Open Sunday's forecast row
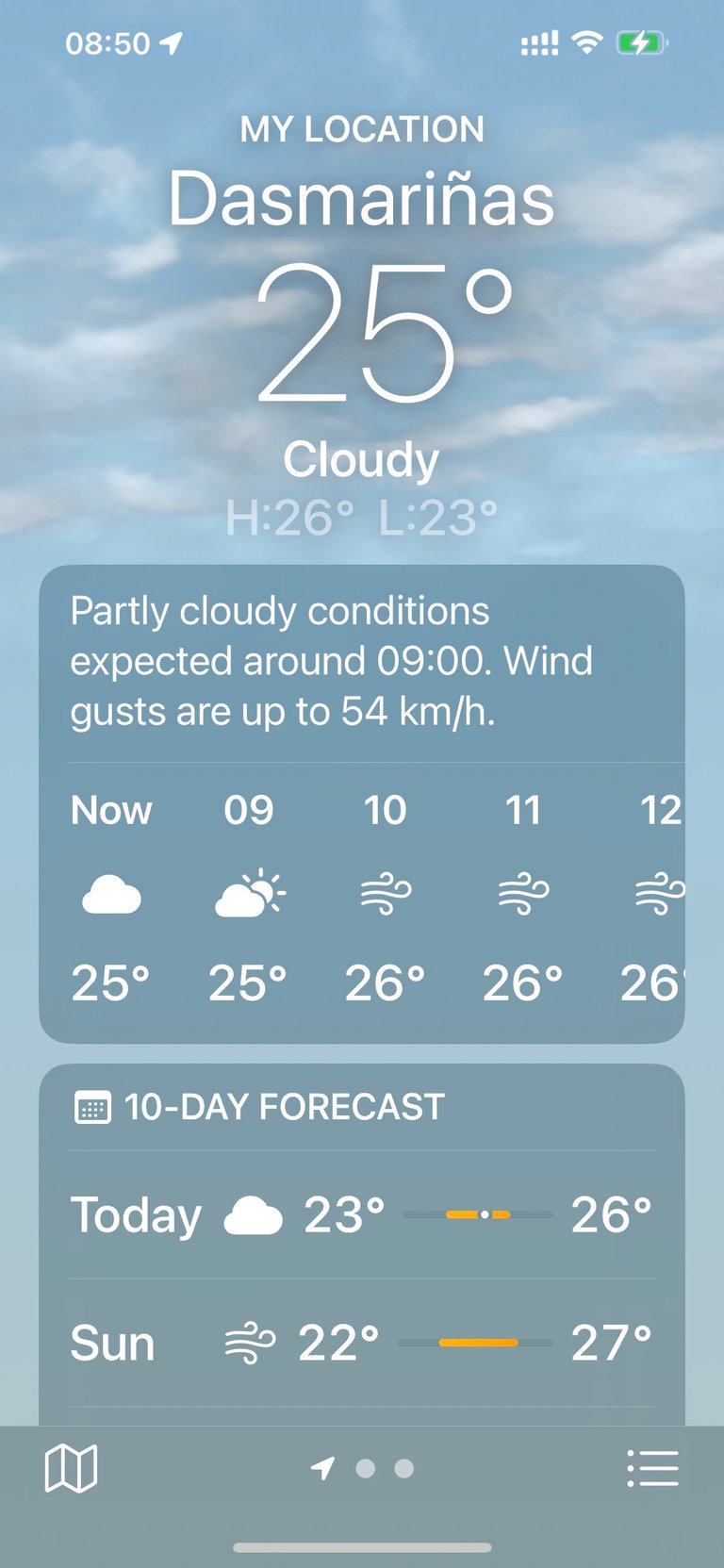724x1568 pixels. 362,1343
